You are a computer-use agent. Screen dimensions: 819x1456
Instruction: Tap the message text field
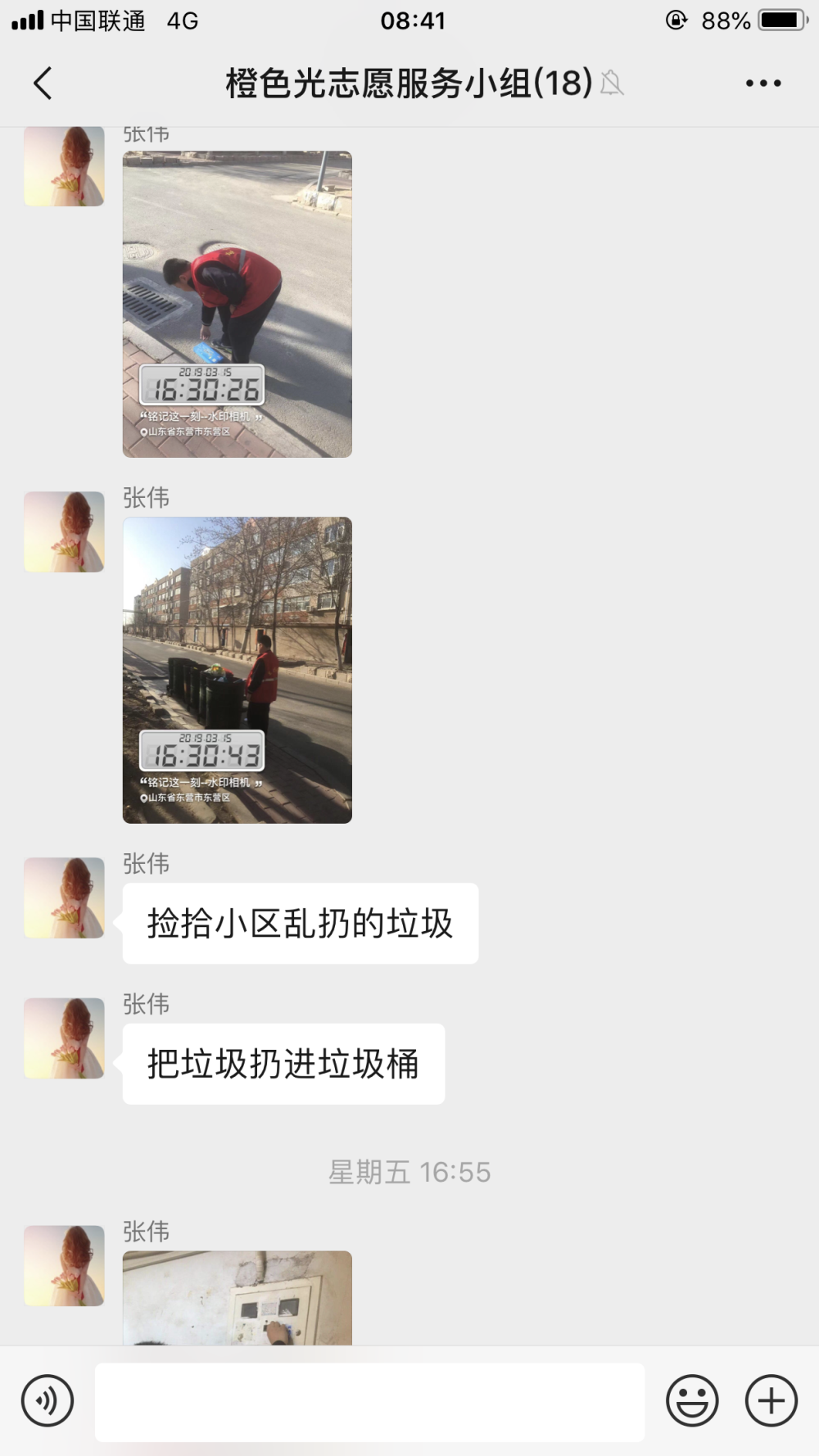click(x=369, y=1401)
